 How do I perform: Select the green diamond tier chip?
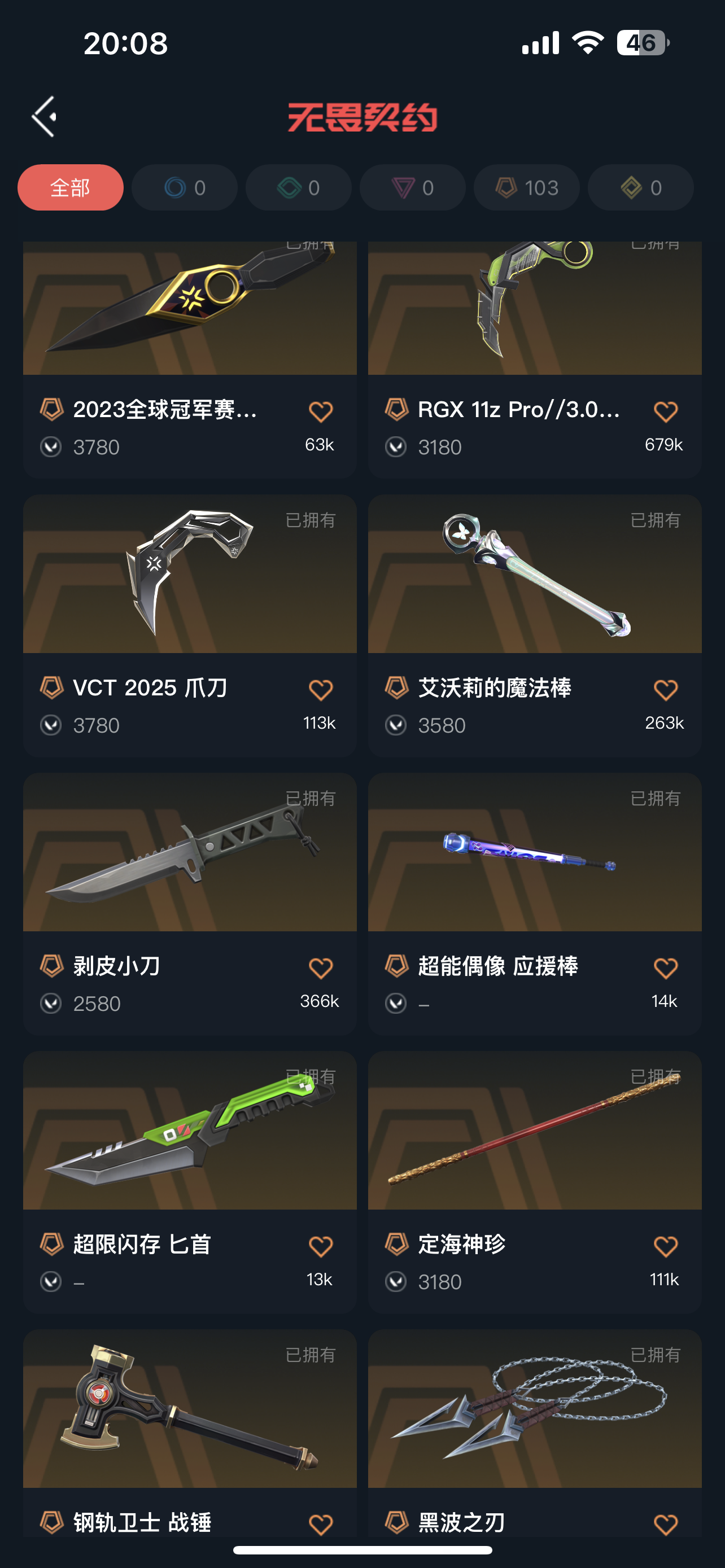[x=298, y=187]
